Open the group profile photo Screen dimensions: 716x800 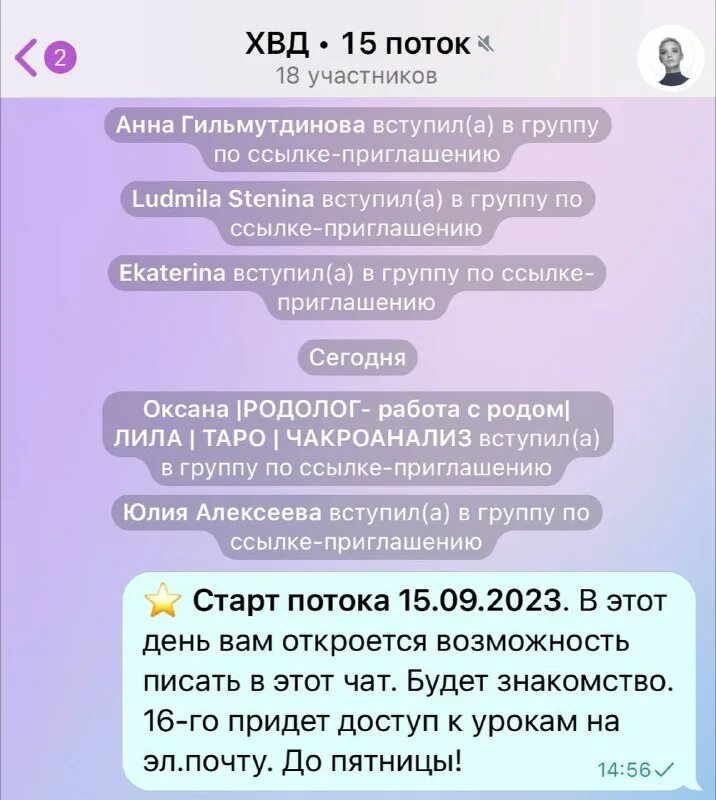pos(672,58)
